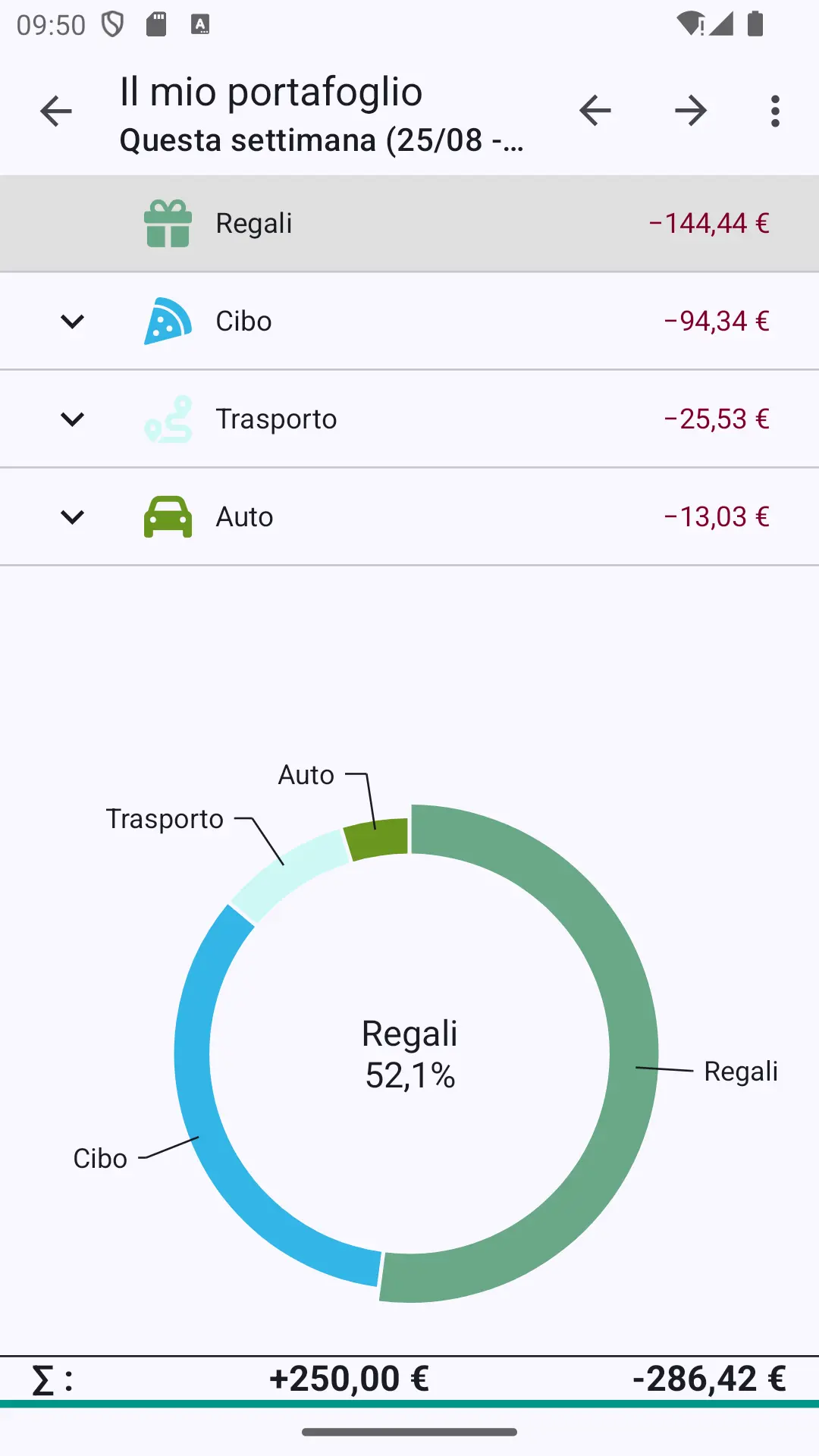The height and width of the screenshot is (1456, 819).
Task: Expand the Auto category
Action: 72,517
